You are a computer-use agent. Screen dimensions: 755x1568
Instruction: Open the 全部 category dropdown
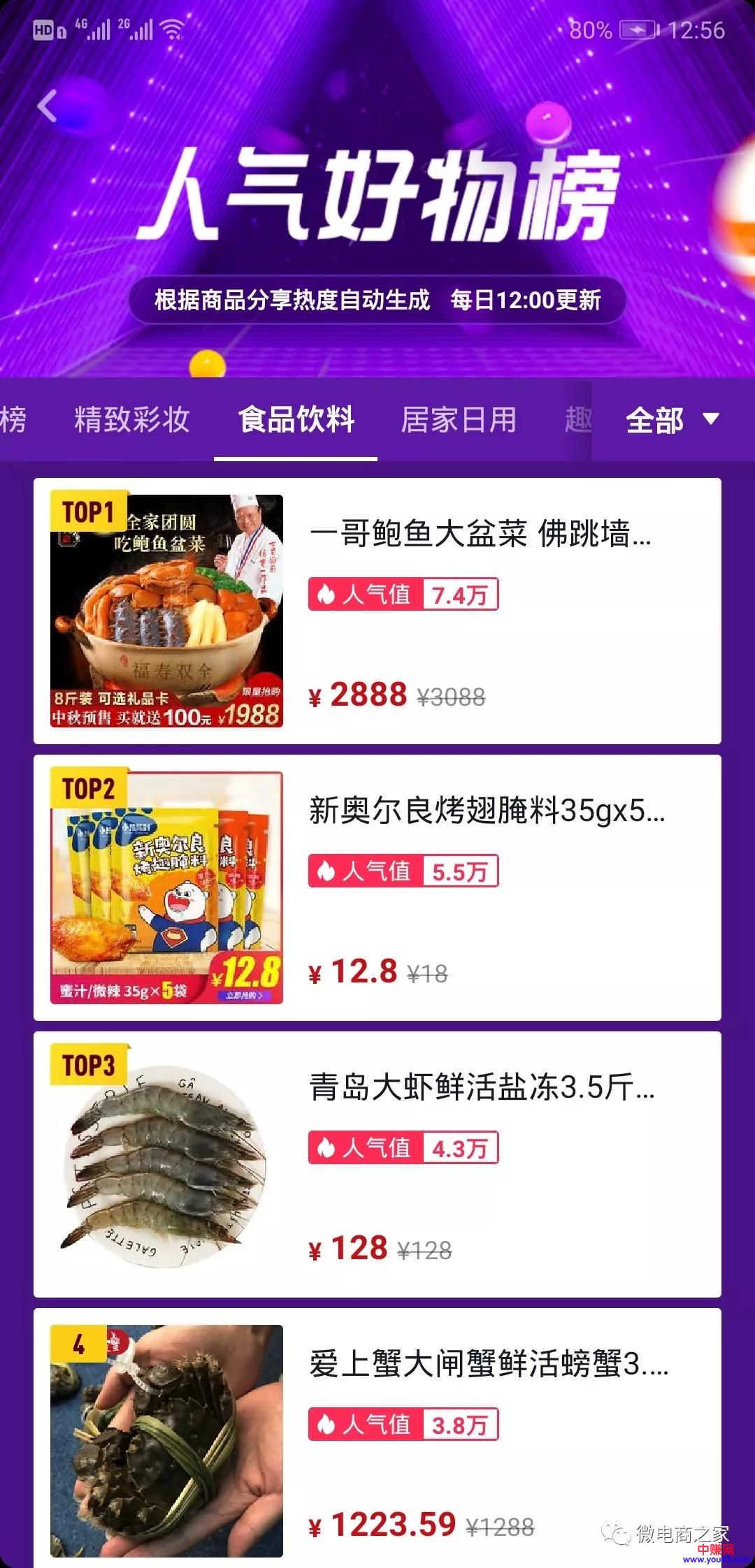click(670, 421)
